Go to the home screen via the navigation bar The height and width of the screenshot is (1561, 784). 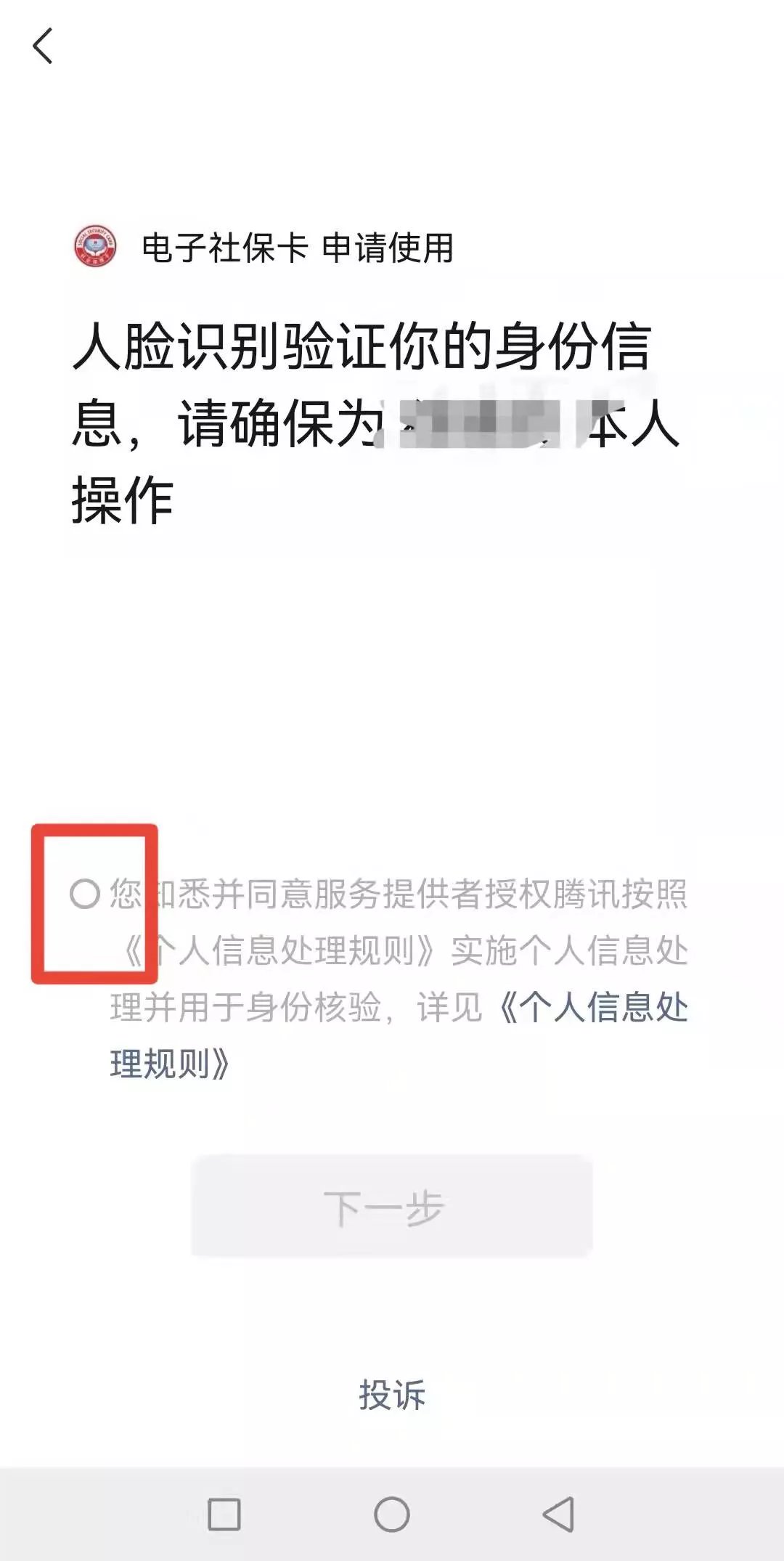coord(392,1515)
